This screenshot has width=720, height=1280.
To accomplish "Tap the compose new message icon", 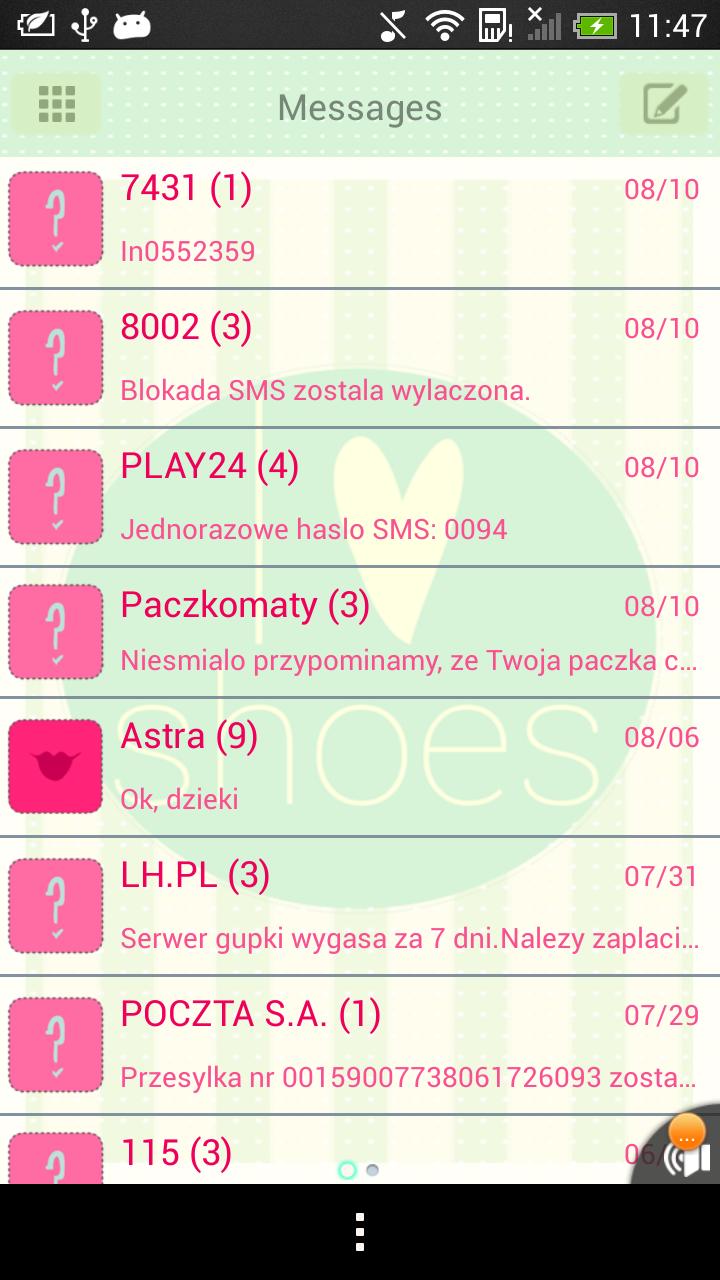I will [x=662, y=104].
